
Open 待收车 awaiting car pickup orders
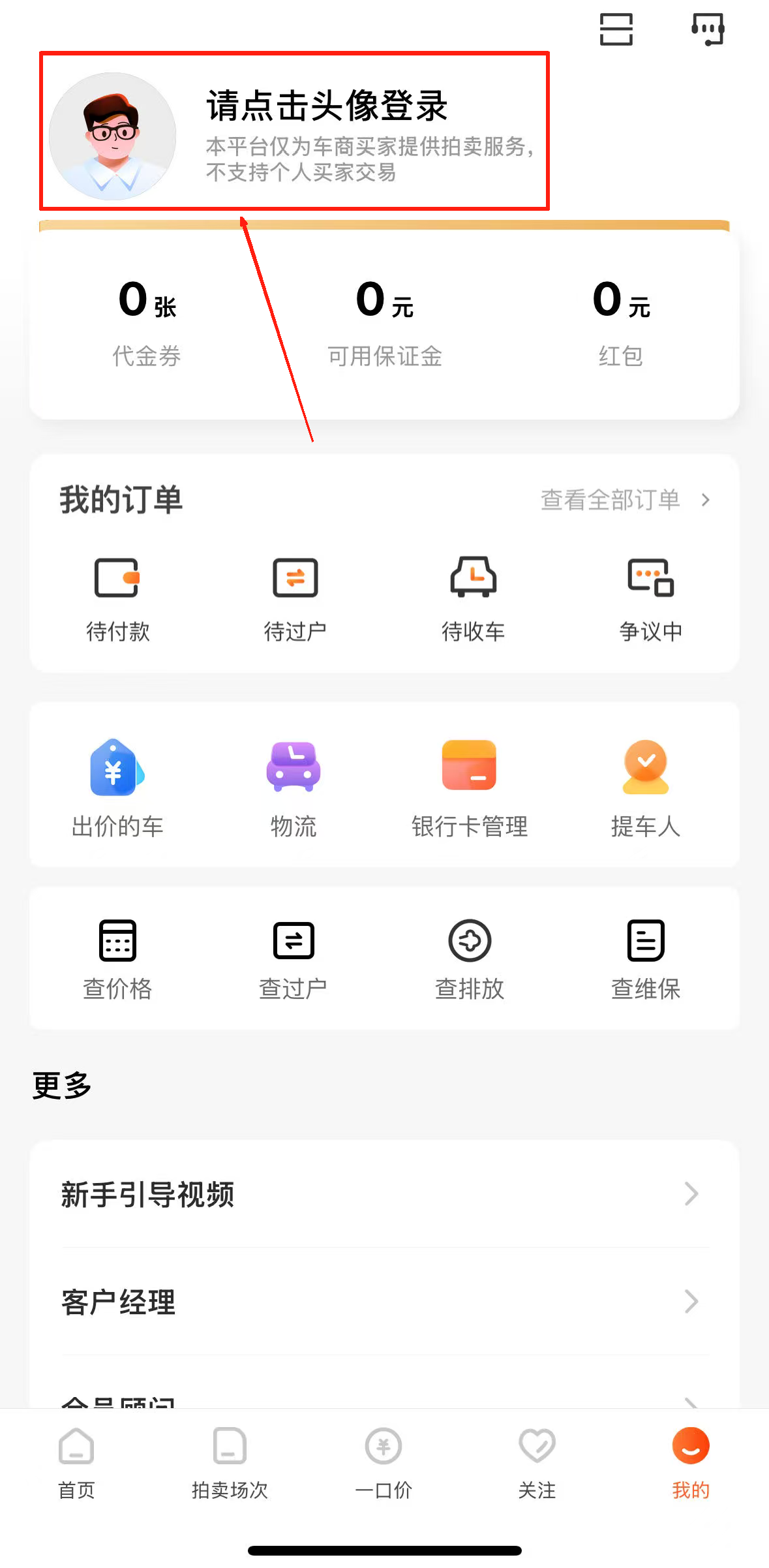click(473, 598)
